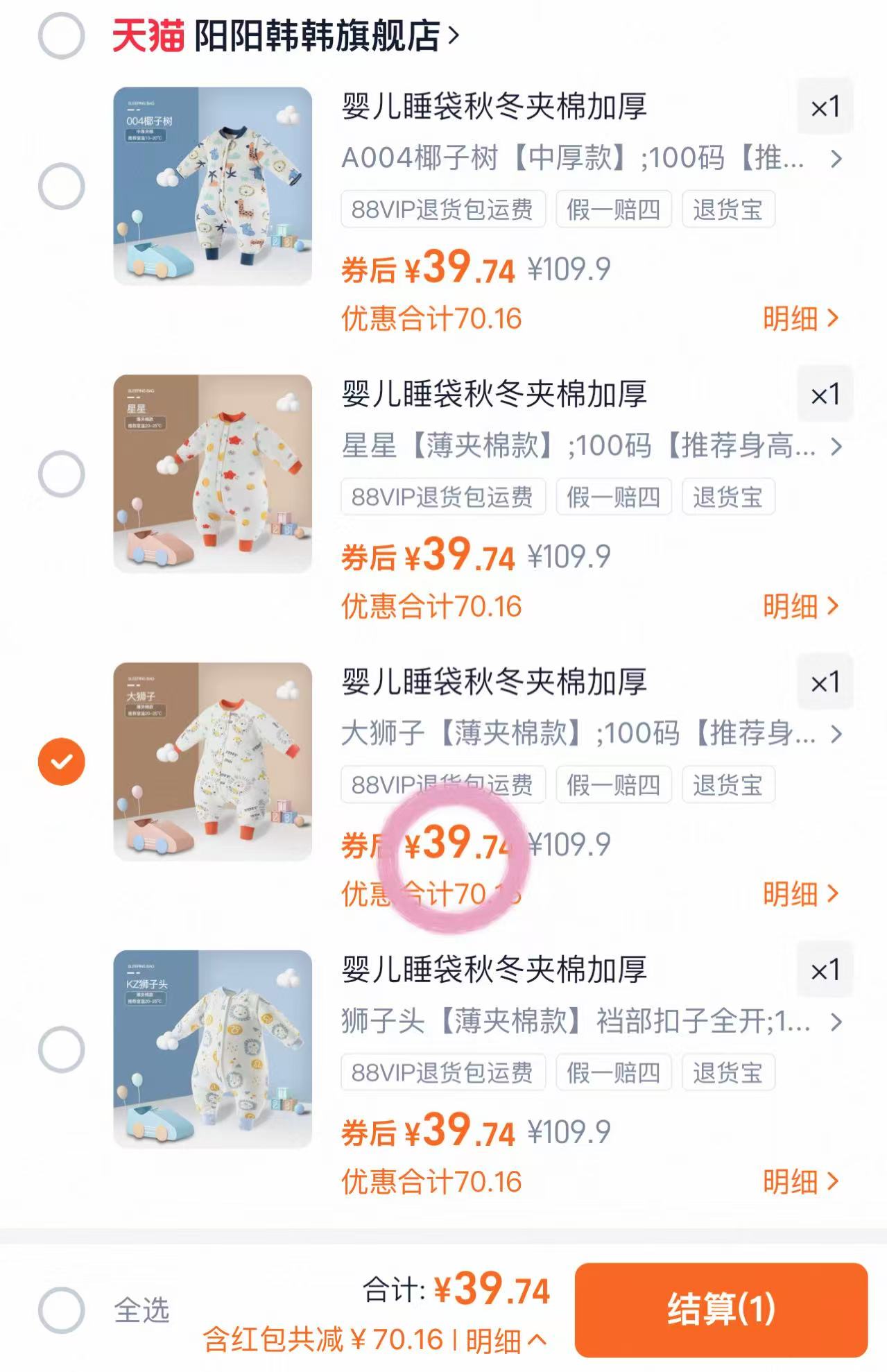
Task: Click the 假一赔四 tag on 椰子树 item
Action: [613, 209]
